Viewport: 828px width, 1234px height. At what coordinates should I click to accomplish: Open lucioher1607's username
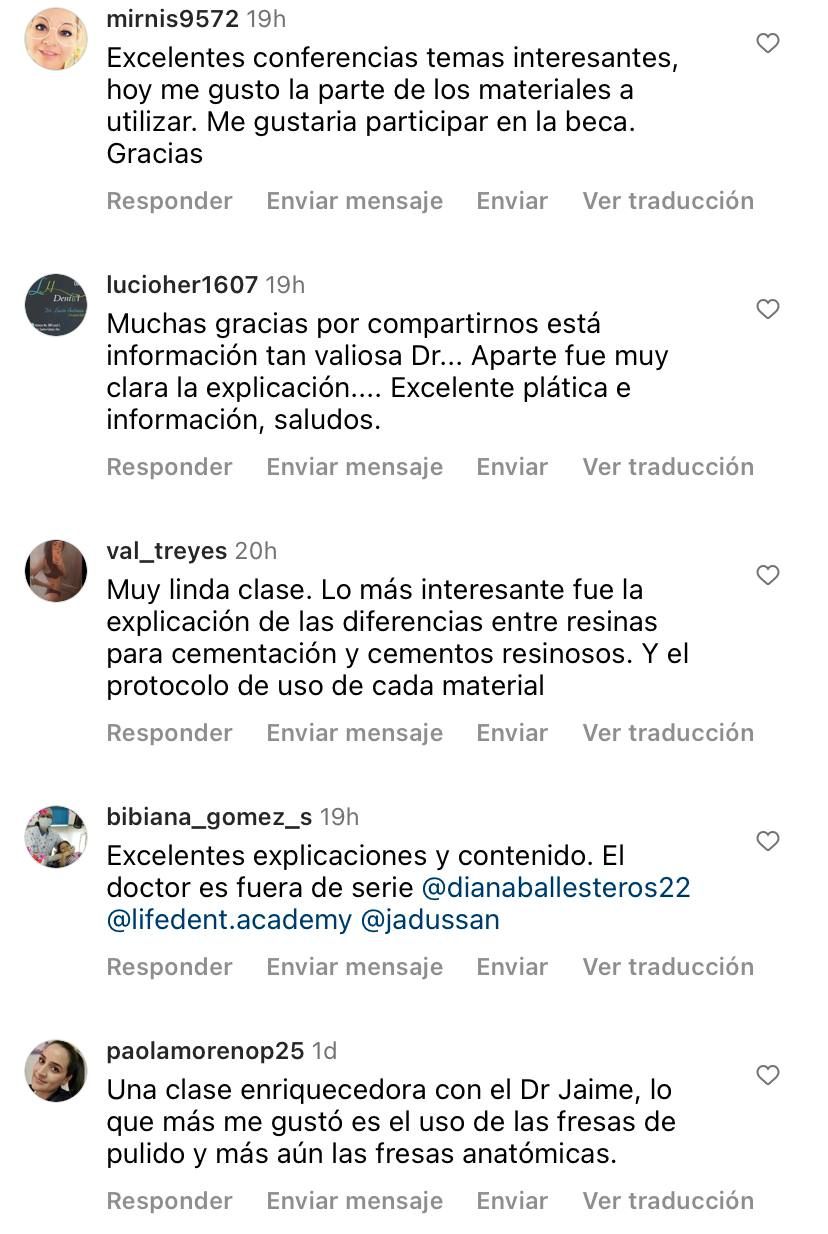tap(182, 285)
